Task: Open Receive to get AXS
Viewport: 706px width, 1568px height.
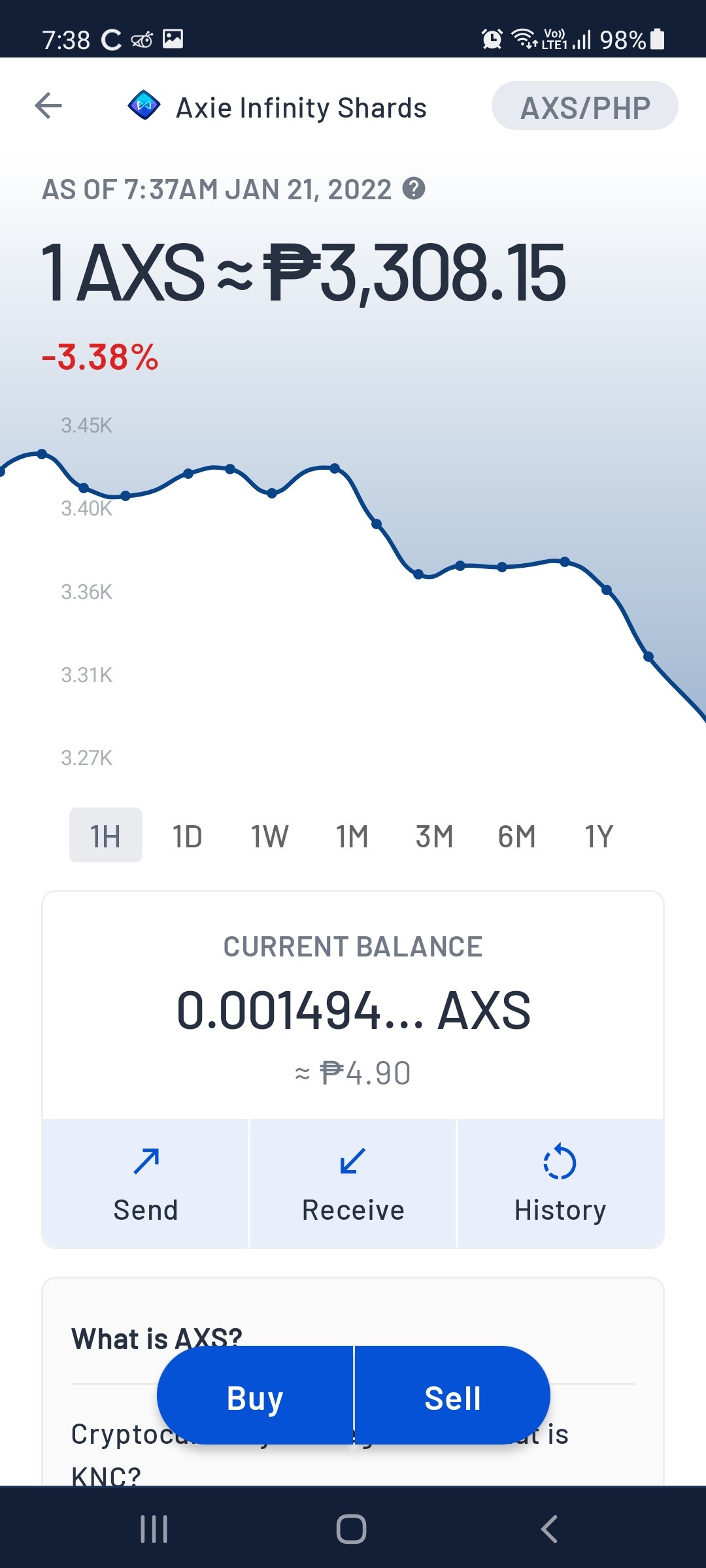Action: 353,1184
